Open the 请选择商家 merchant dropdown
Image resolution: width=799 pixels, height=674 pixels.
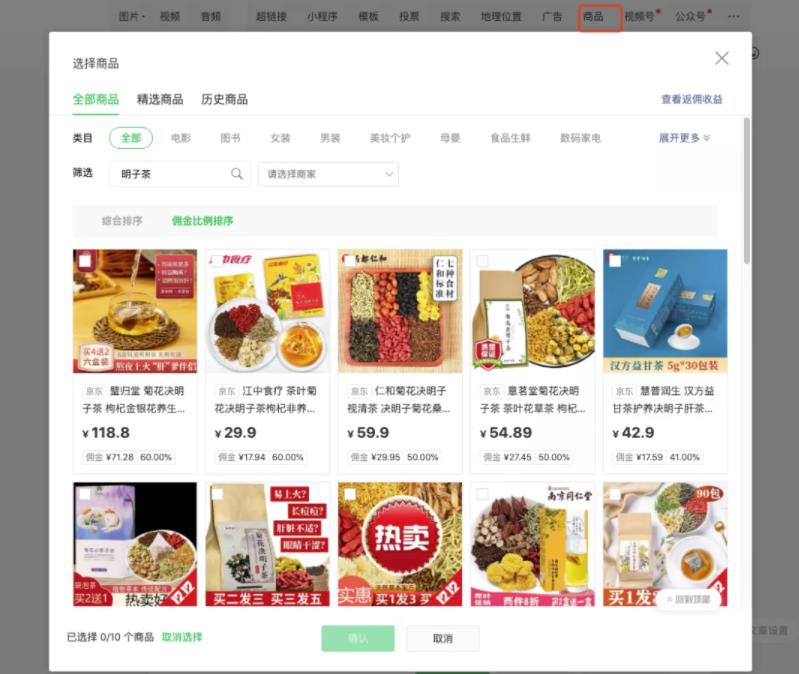point(328,174)
